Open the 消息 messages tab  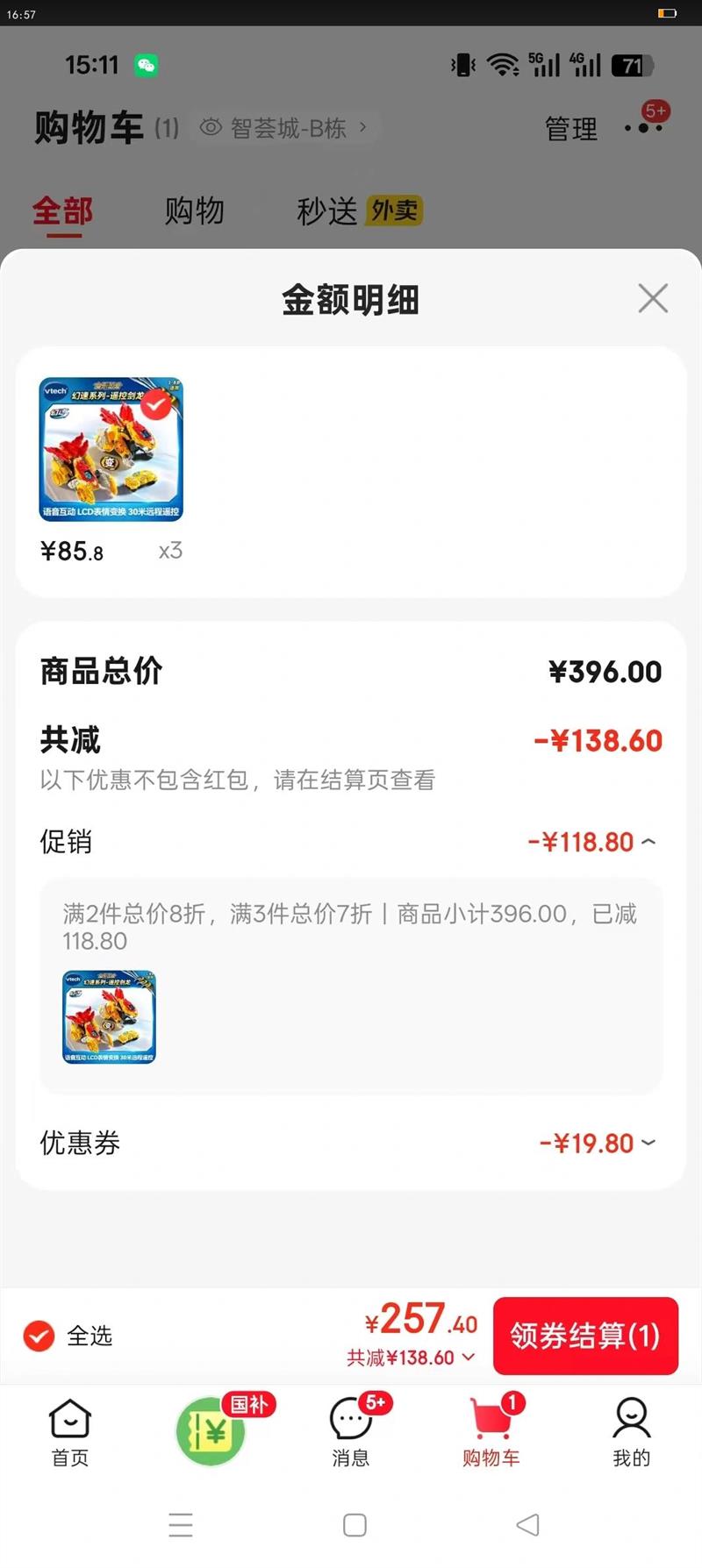351,1433
